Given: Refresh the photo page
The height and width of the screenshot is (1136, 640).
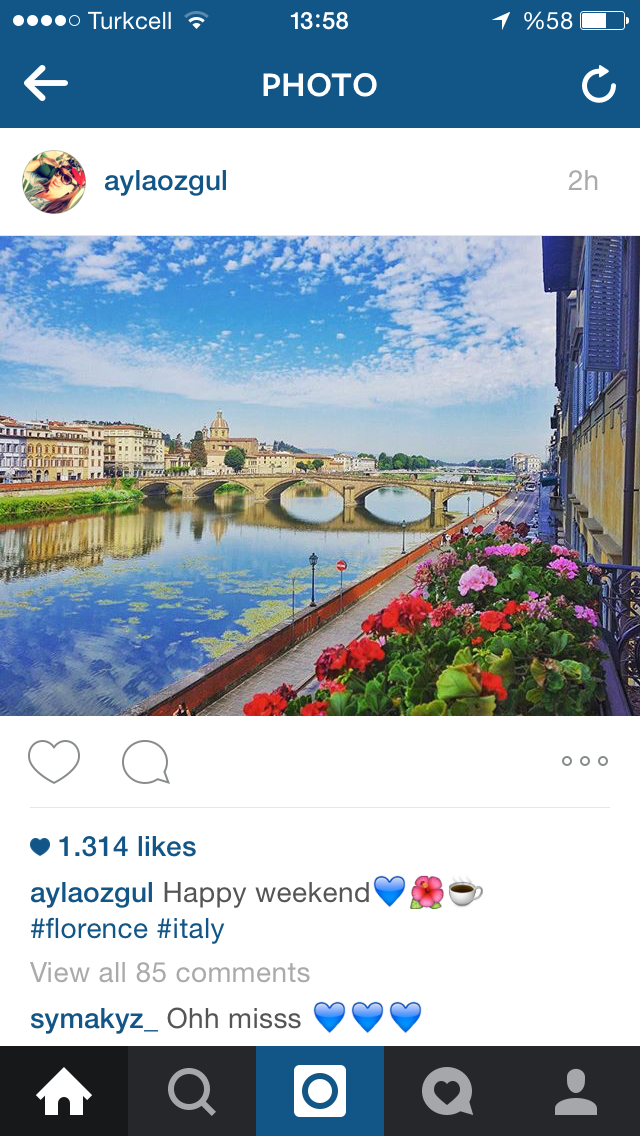Looking at the screenshot, I should pos(599,84).
